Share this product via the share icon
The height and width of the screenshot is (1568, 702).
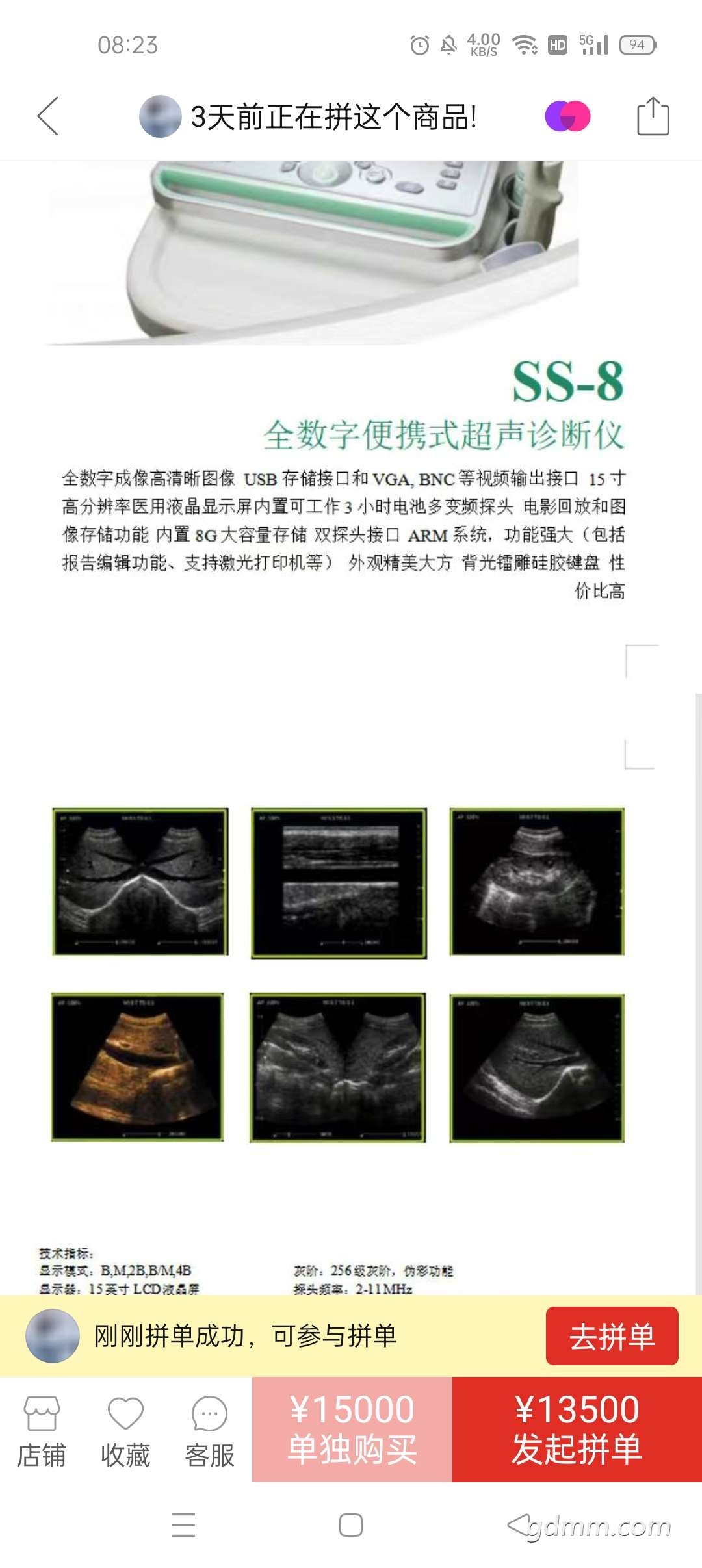coord(653,116)
